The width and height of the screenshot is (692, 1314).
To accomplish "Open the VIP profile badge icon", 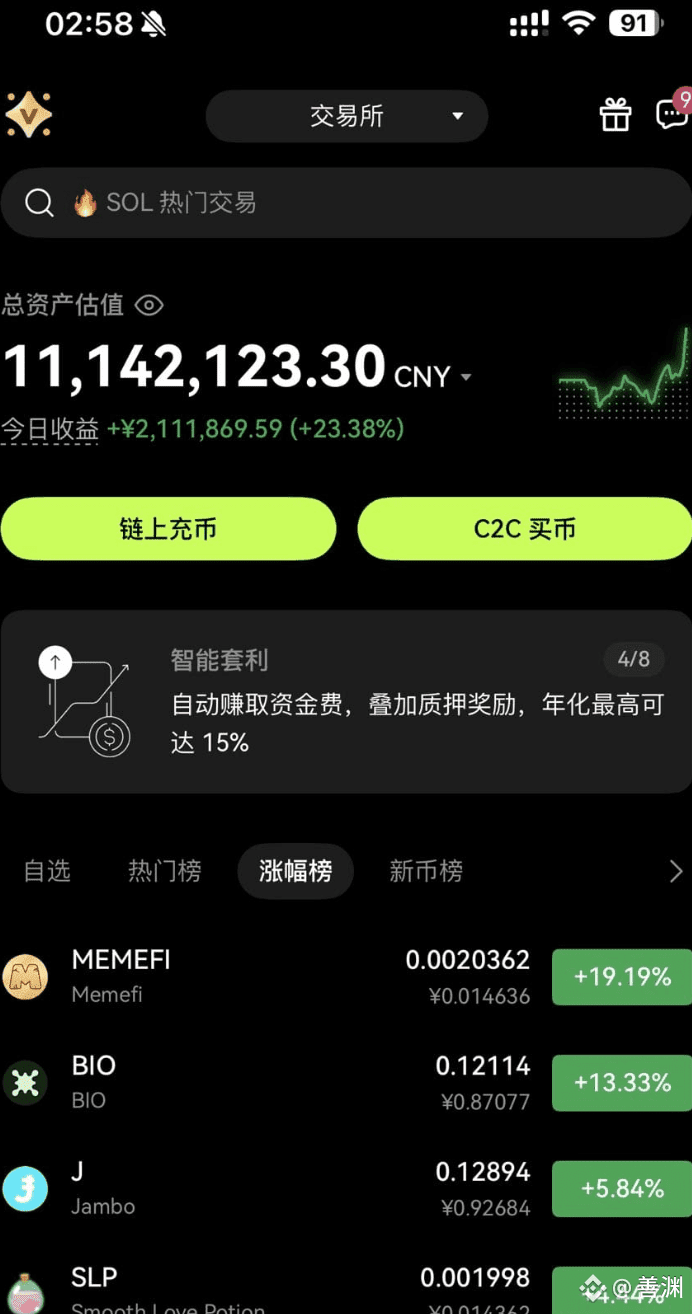I will point(28,116).
